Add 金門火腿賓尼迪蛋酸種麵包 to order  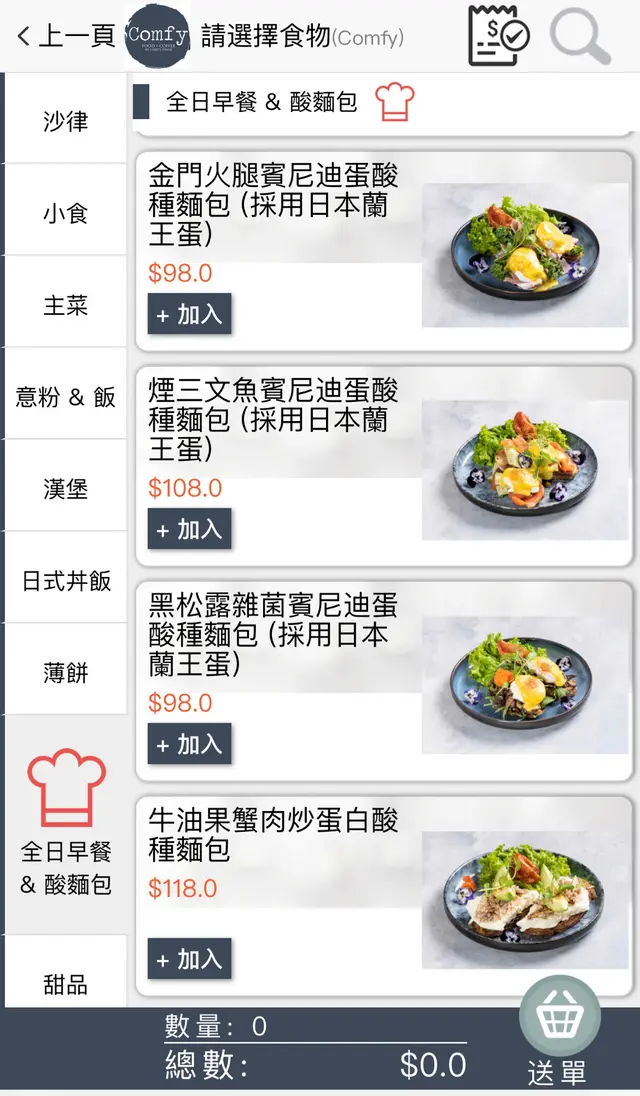(189, 314)
